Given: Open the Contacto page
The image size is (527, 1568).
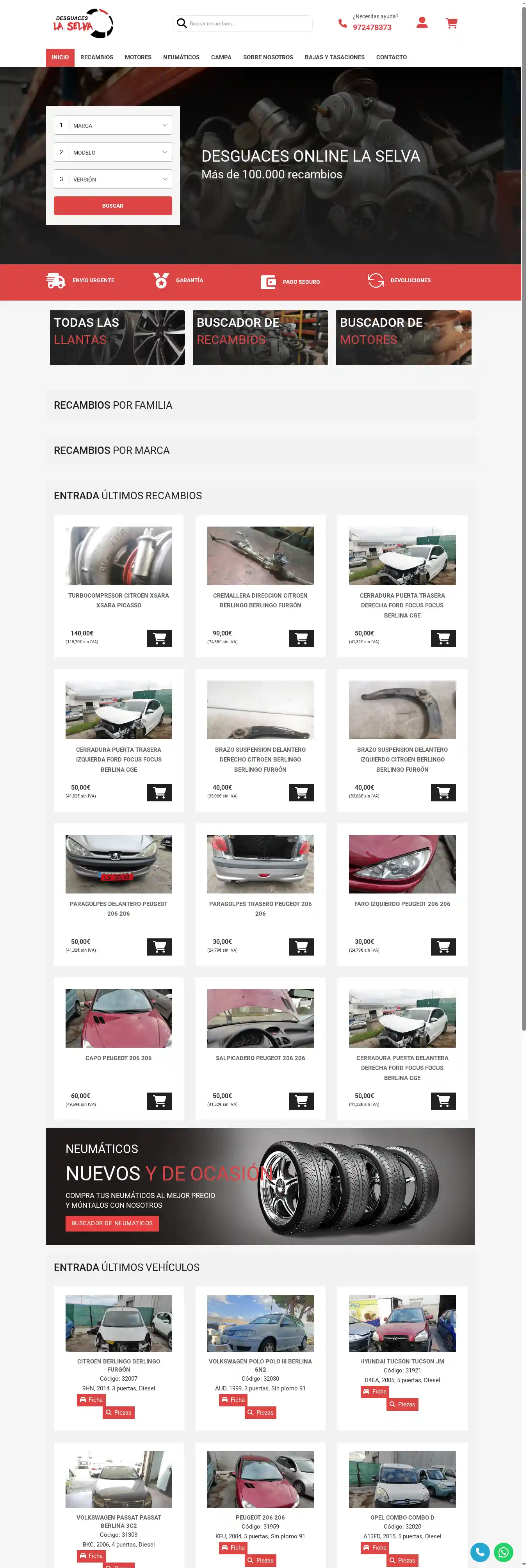Looking at the screenshot, I should coord(391,57).
